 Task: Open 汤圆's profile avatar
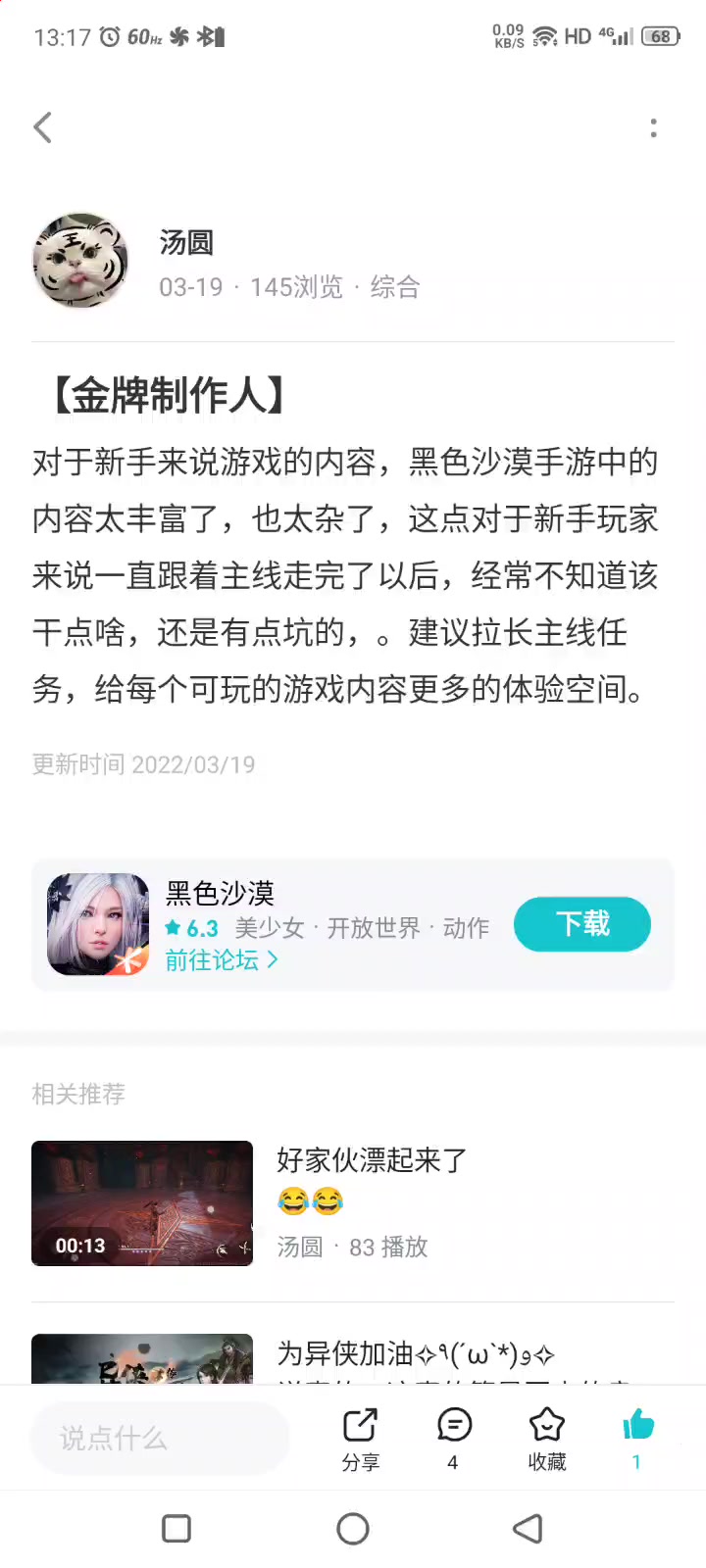click(x=80, y=261)
